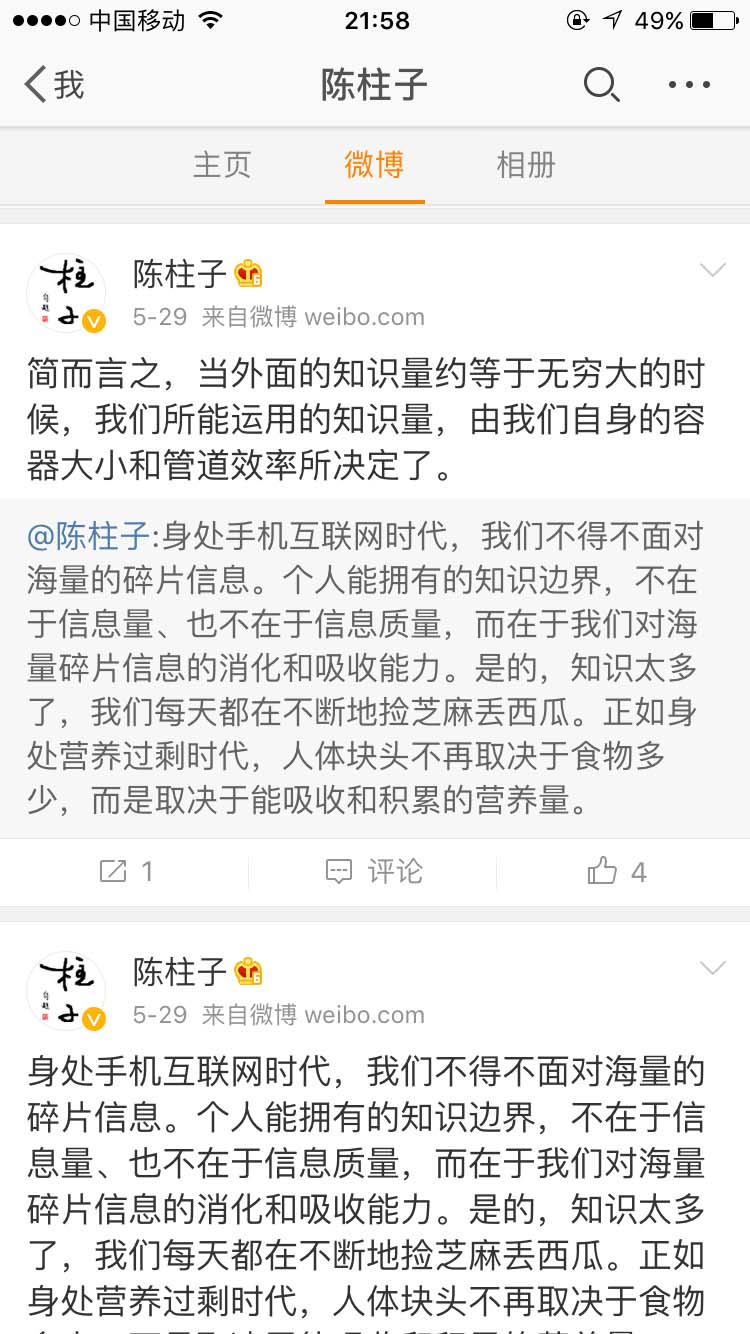The width and height of the screenshot is (750, 1334).
Task: Expand the chevron on the second post
Action: pyautogui.click(x=712, y=968)
